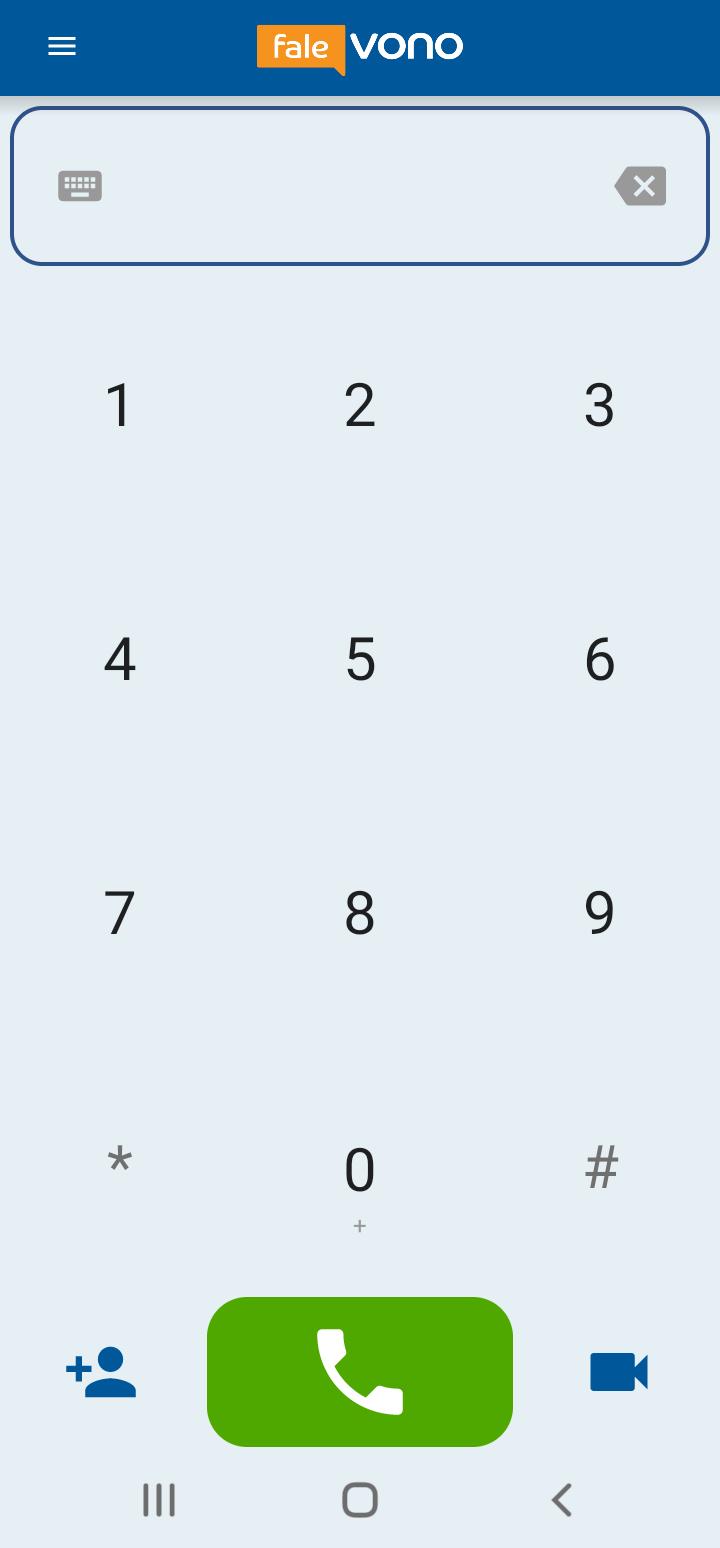Viewport: 720px width, 1548px height.
Task: Enter digit 4 on the dial pad
Action: point(120,659)
